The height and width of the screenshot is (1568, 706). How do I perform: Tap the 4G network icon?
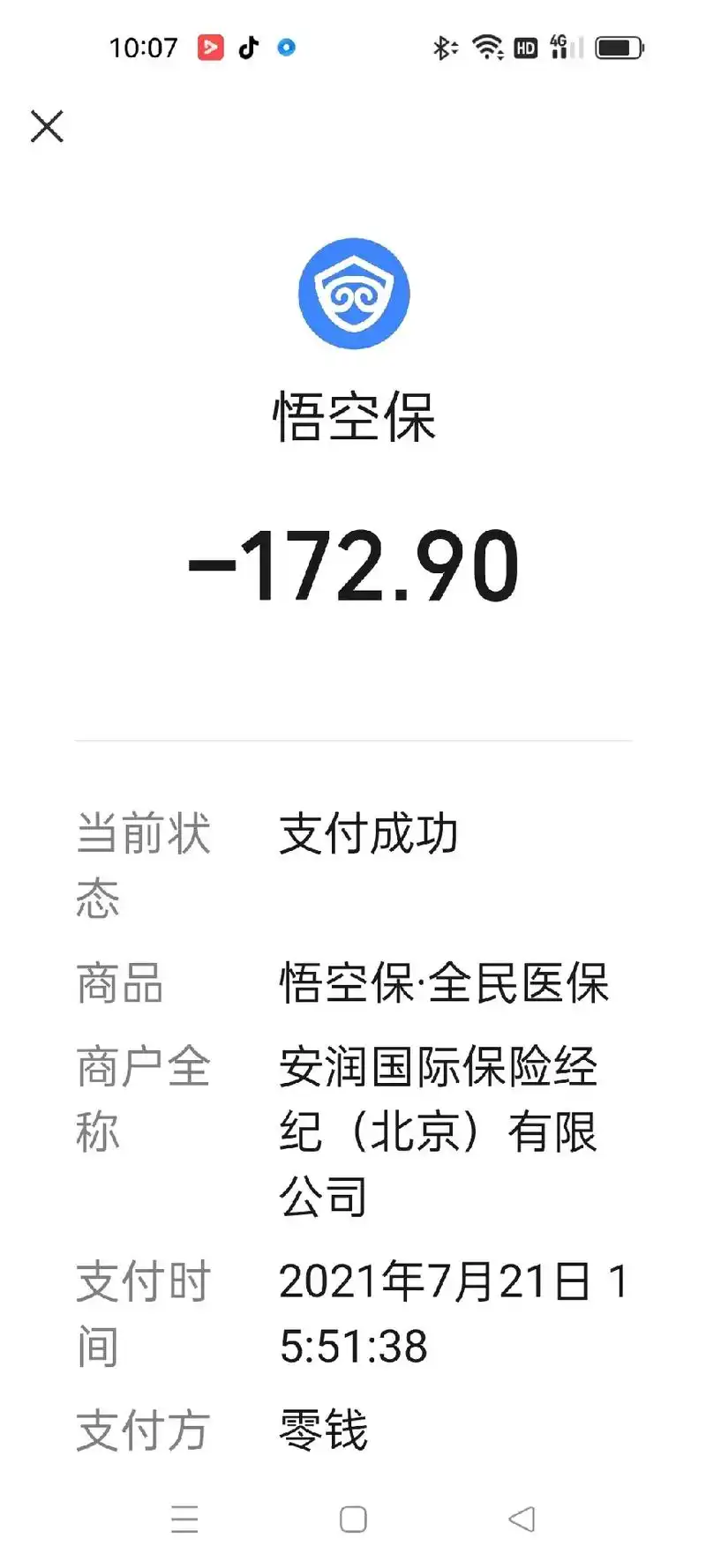[x=557, y=44]
